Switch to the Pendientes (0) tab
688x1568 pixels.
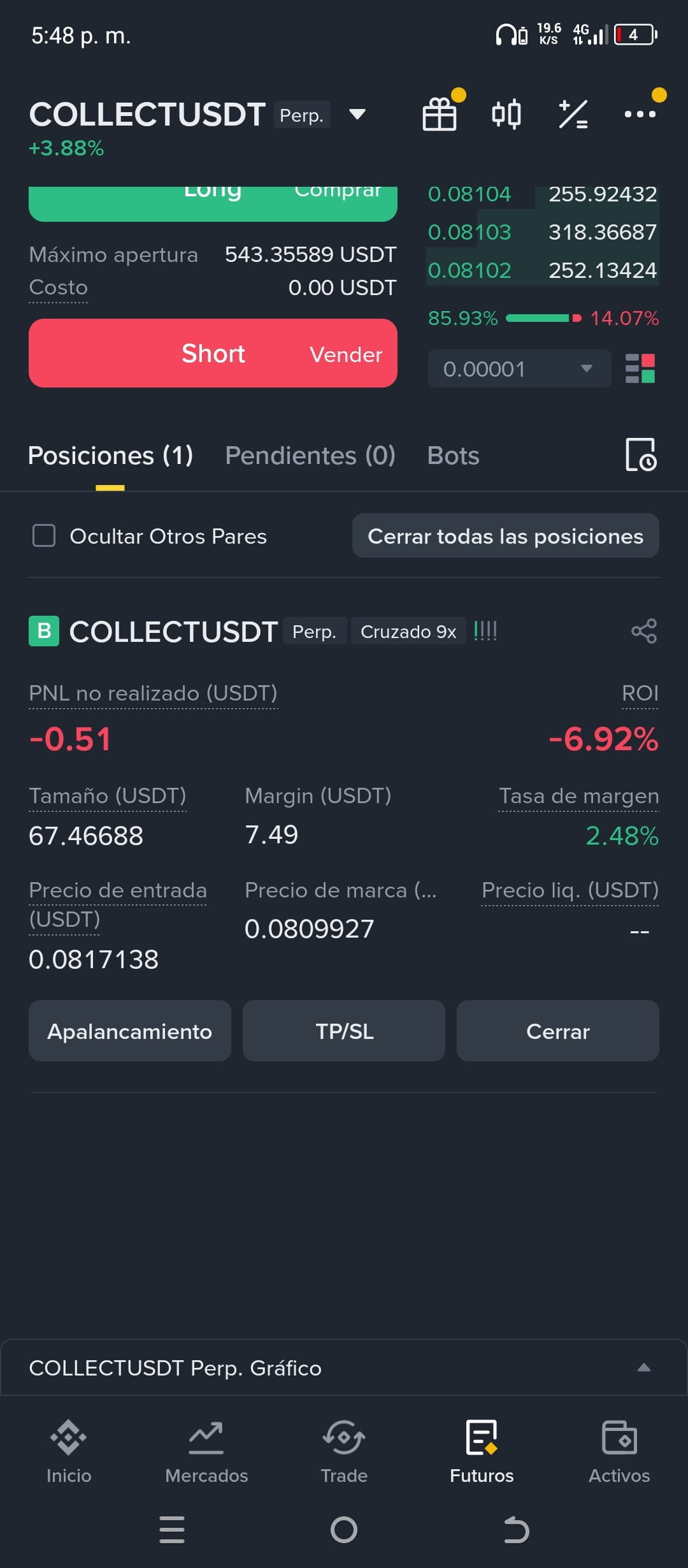pos(310,456)
